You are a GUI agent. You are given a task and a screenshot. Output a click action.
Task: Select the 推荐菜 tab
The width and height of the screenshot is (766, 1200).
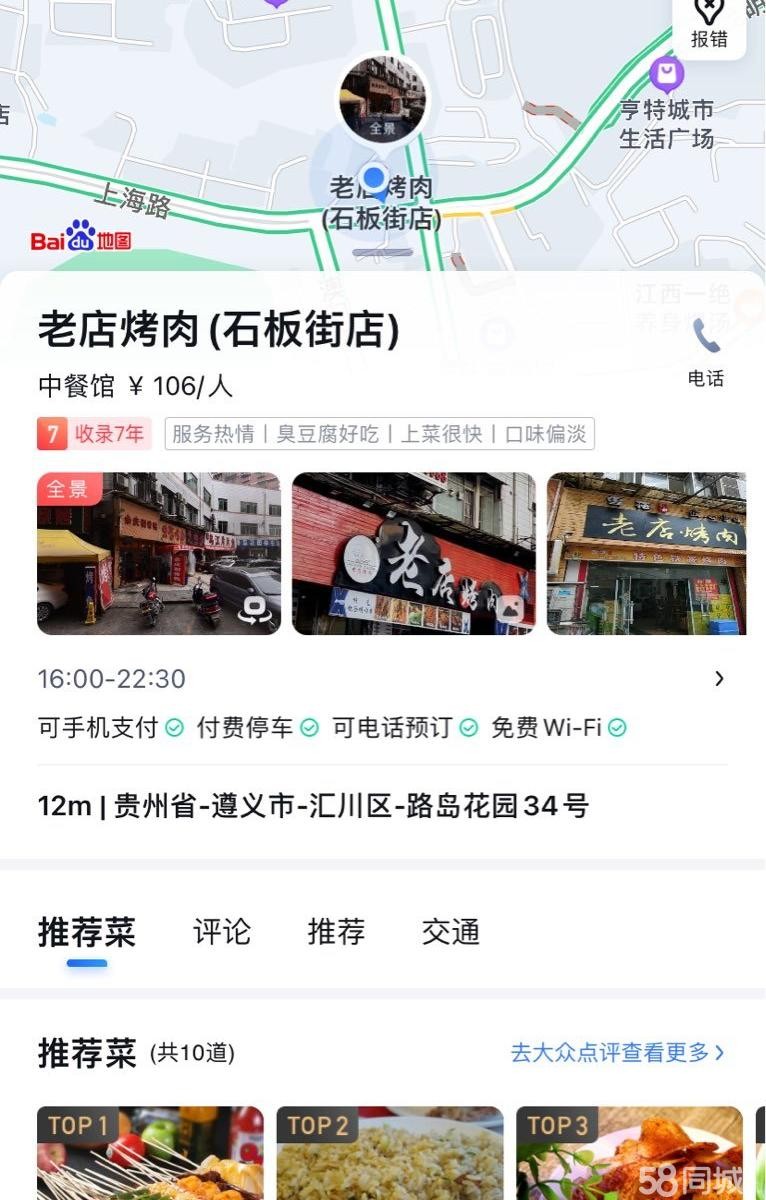(x=86, y=932)
